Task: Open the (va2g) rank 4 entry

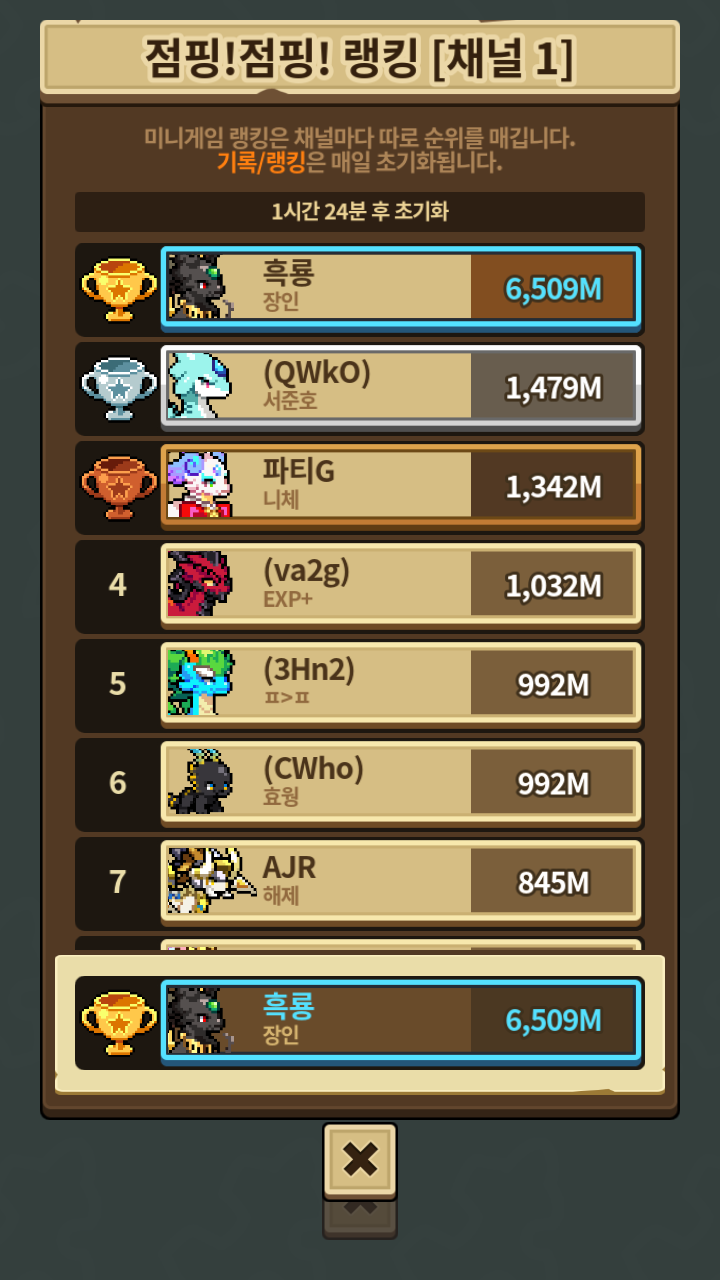Action: (400, 585)
